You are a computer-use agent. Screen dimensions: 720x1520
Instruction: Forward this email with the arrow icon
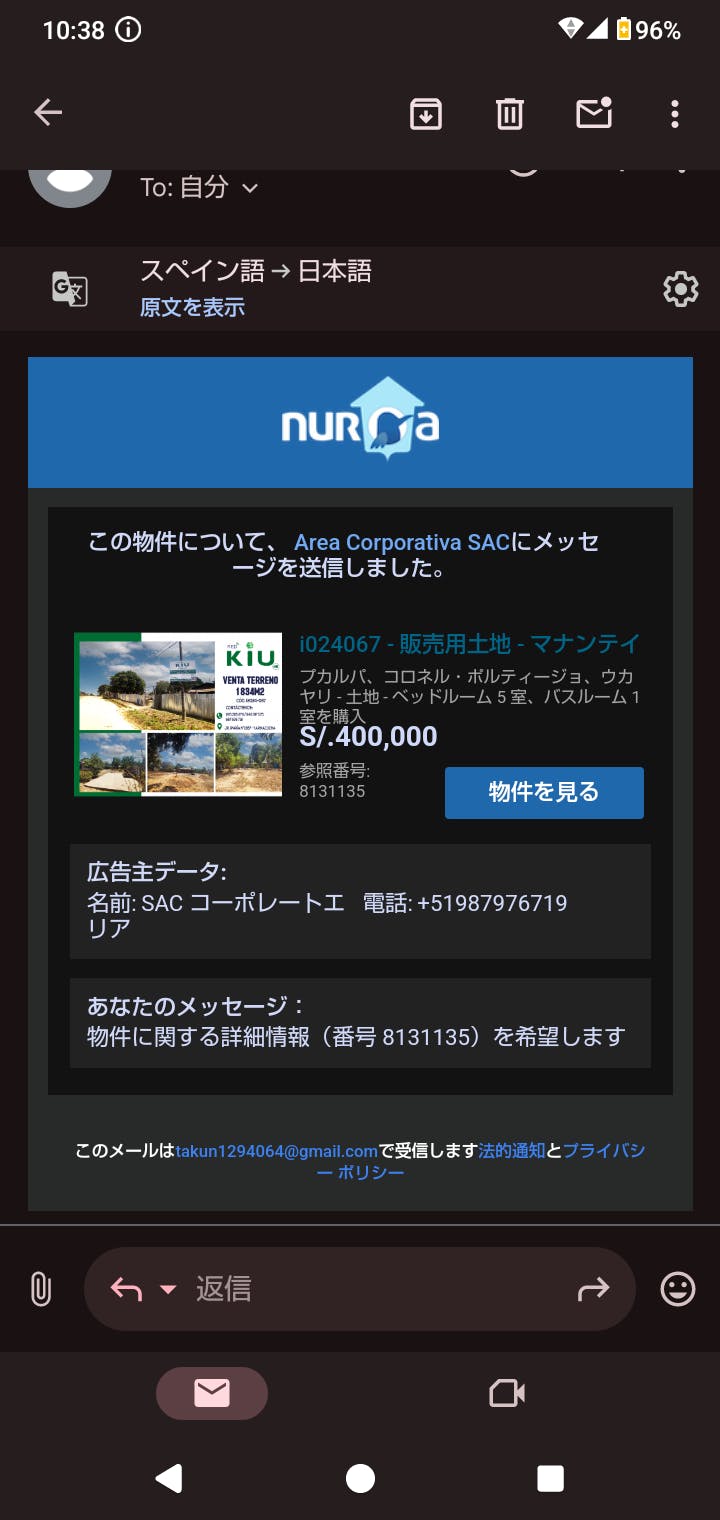[x=593, y=1289]
